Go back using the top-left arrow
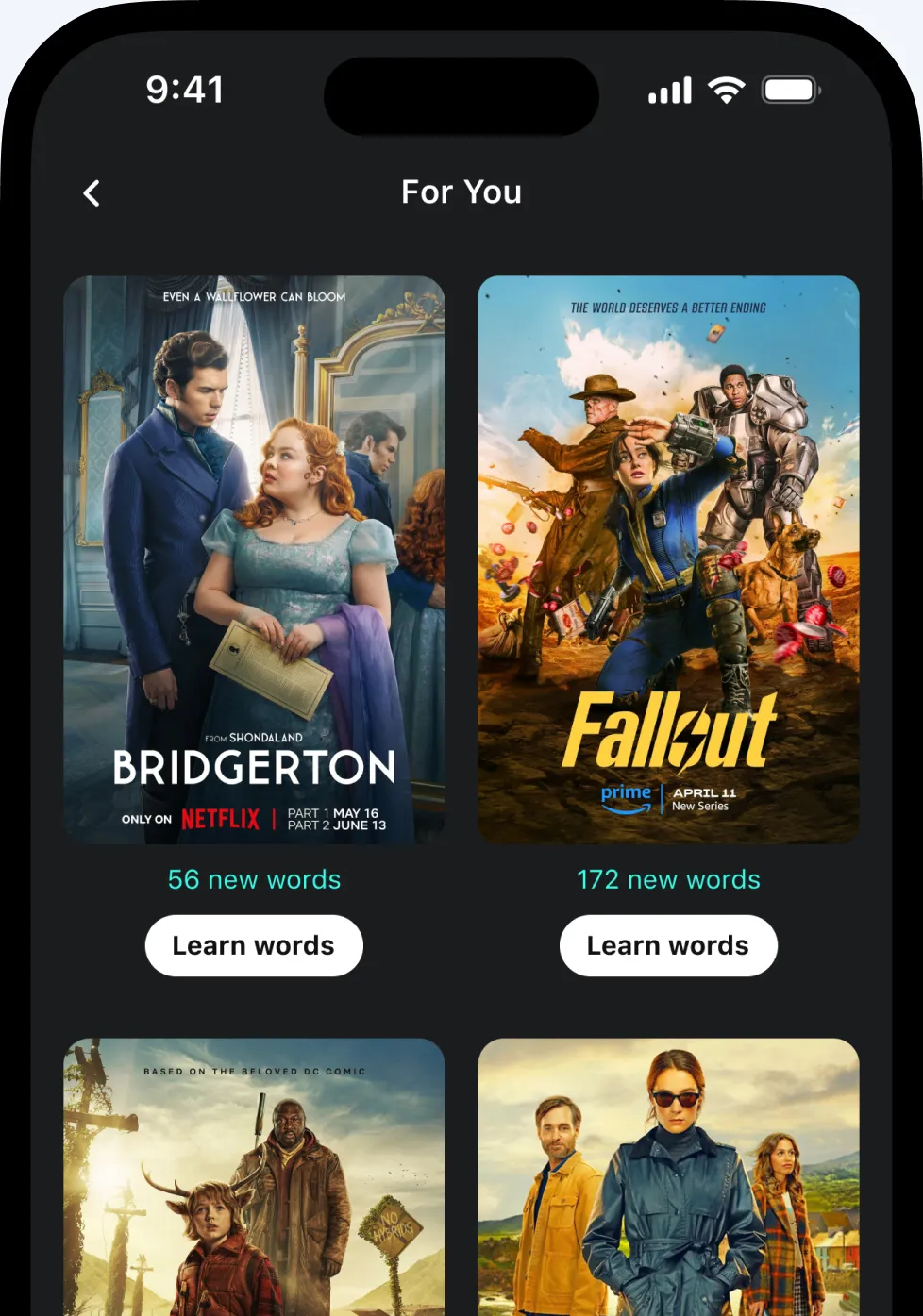 92,193
